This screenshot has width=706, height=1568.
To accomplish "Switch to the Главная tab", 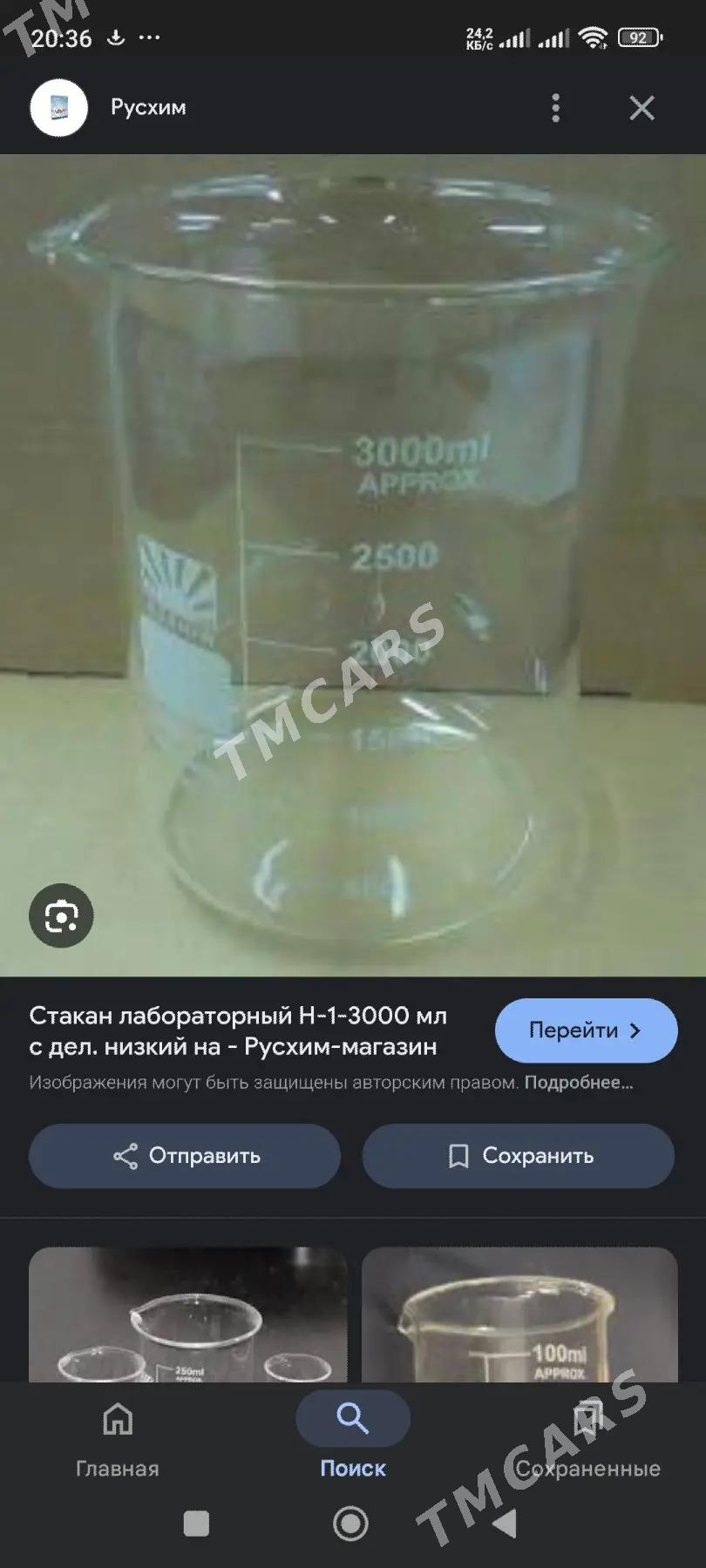I will click(118, 1439).
